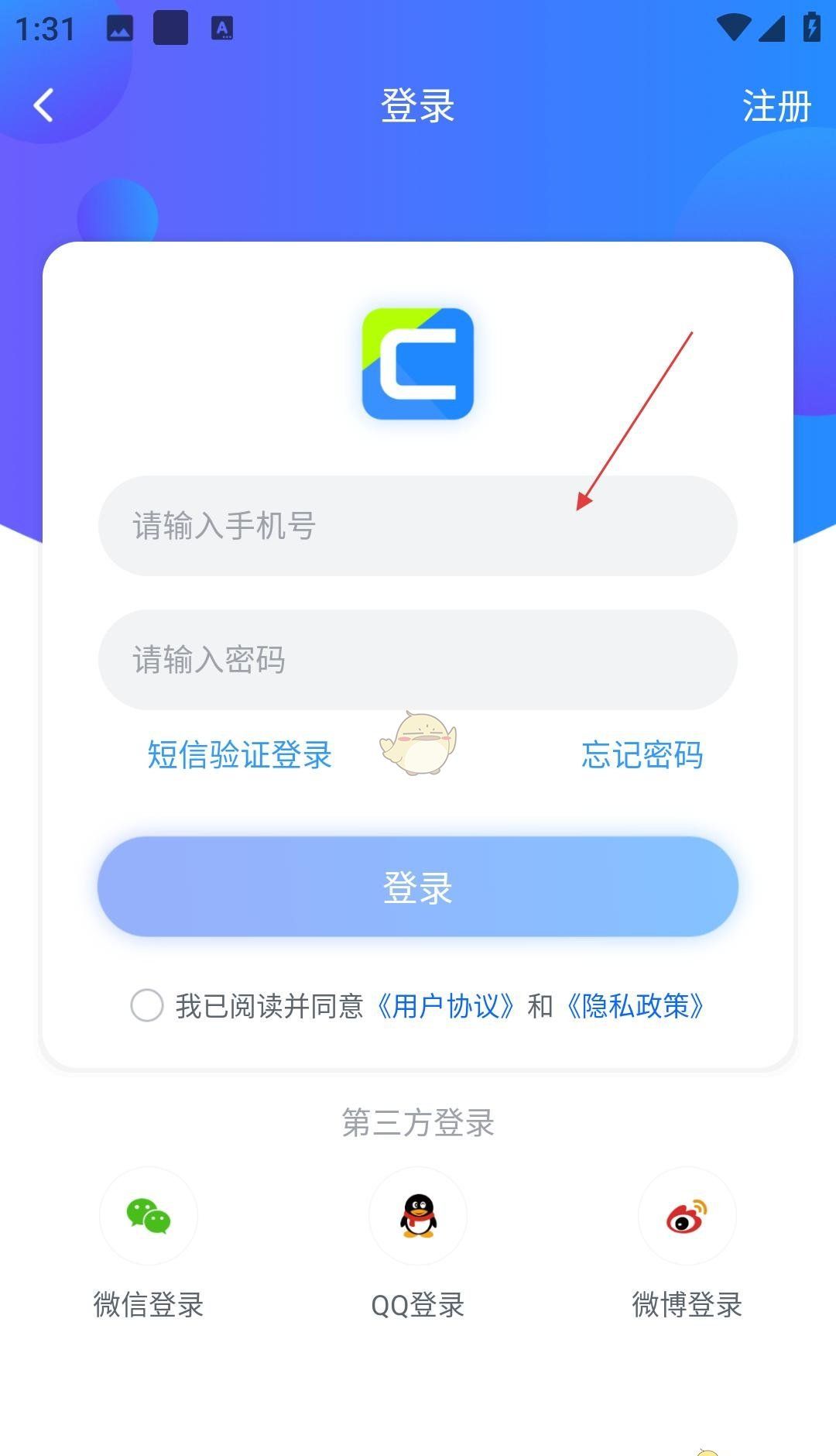Click the 微信登录 label
The width and height of the screenshot is (836, 1456).
tap(148, 1305)
